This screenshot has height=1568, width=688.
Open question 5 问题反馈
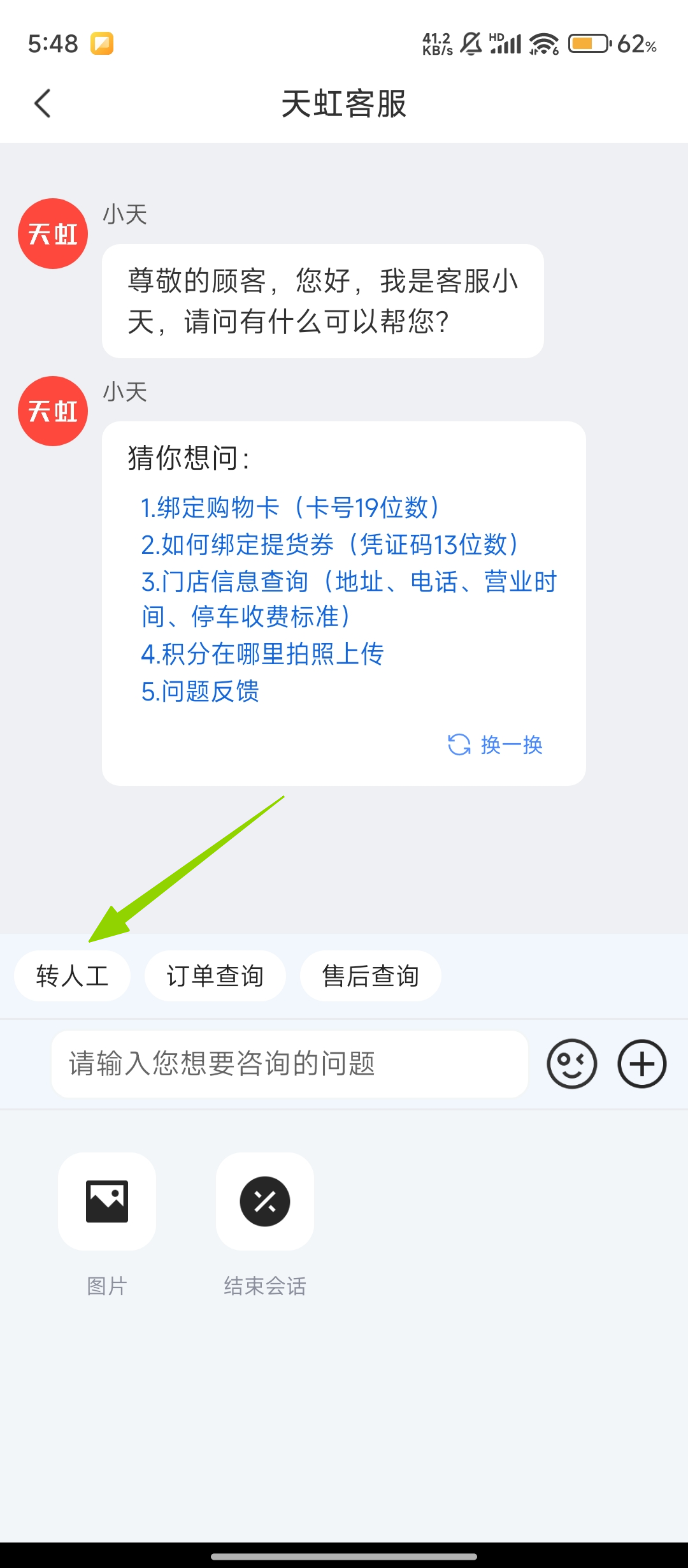coord(200,691)
